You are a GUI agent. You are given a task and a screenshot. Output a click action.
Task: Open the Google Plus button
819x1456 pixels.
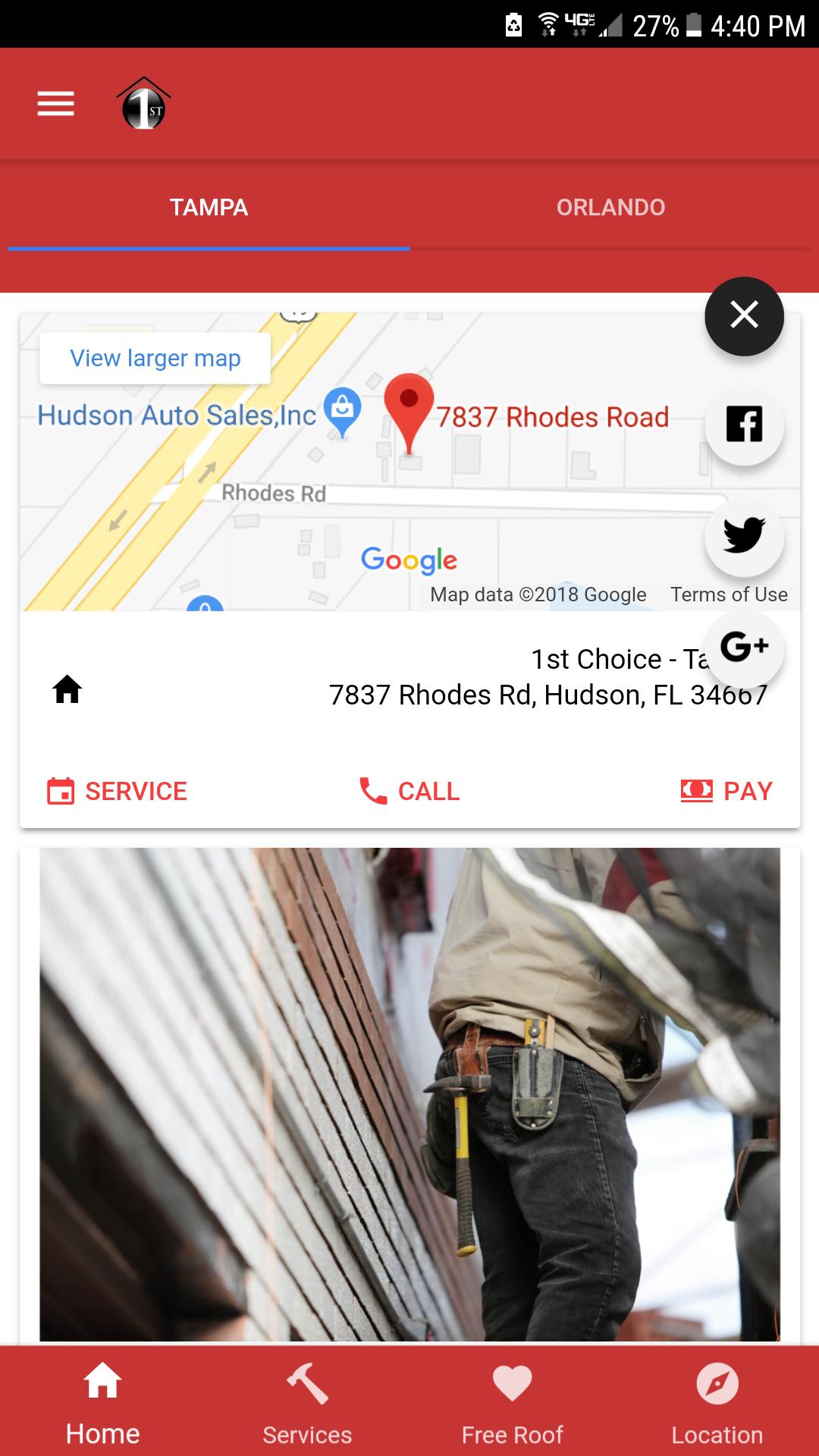pyautogui.click(x=744, y=647)
